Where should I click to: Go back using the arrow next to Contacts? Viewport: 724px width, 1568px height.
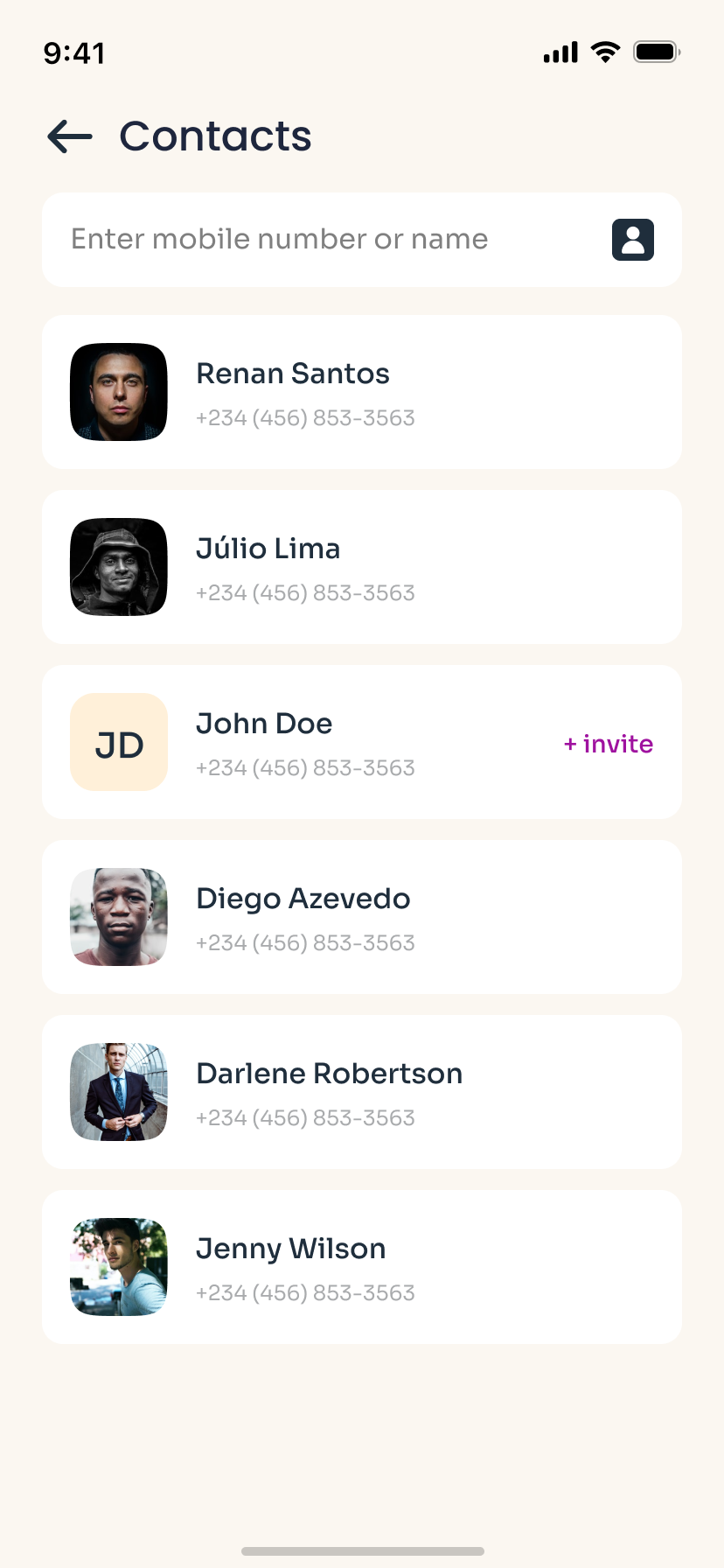pos(70,136)
